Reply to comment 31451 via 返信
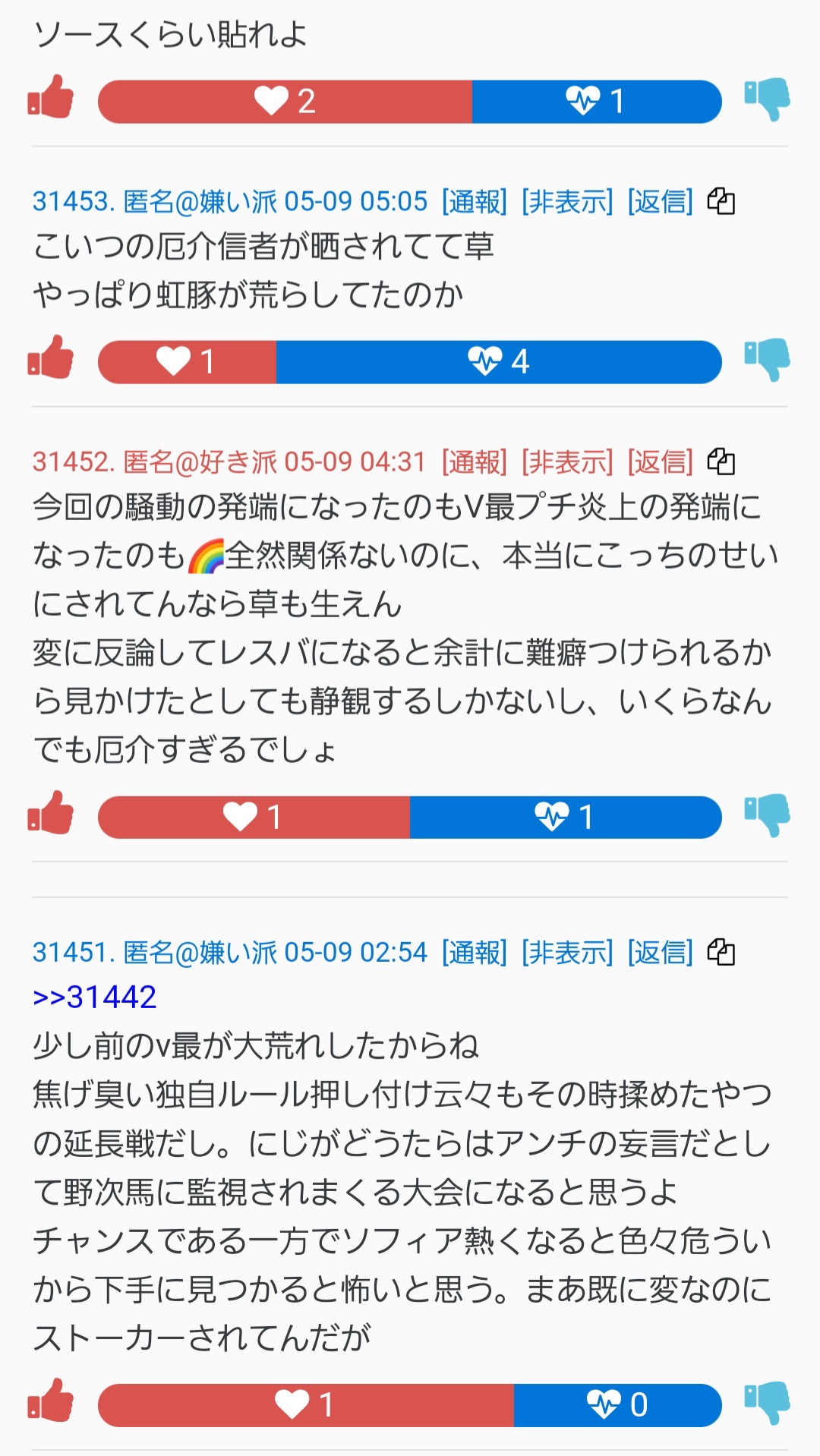This screenshot has height=1456, width=820. point(660,953)
